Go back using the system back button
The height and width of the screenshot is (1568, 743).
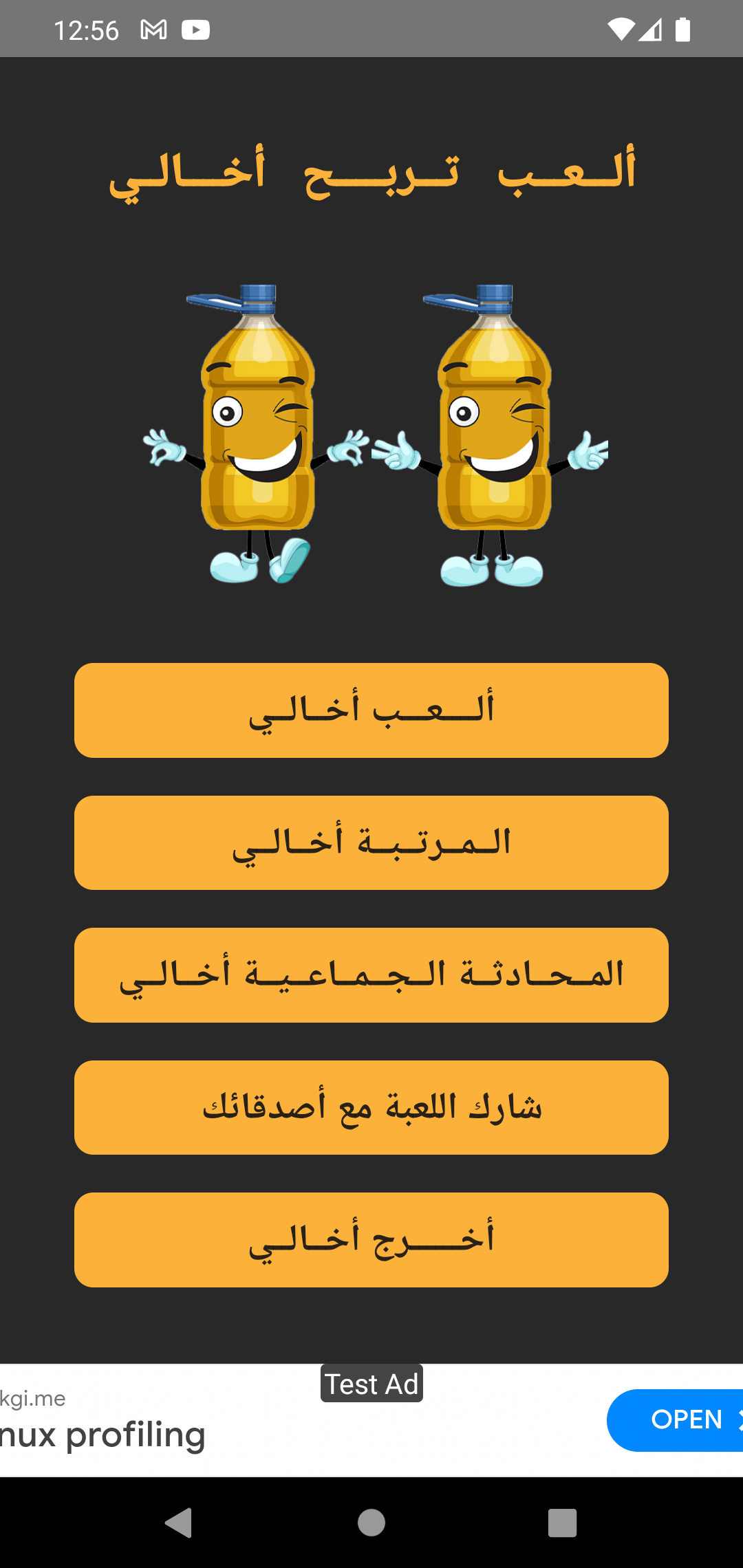pos(179,1523)
